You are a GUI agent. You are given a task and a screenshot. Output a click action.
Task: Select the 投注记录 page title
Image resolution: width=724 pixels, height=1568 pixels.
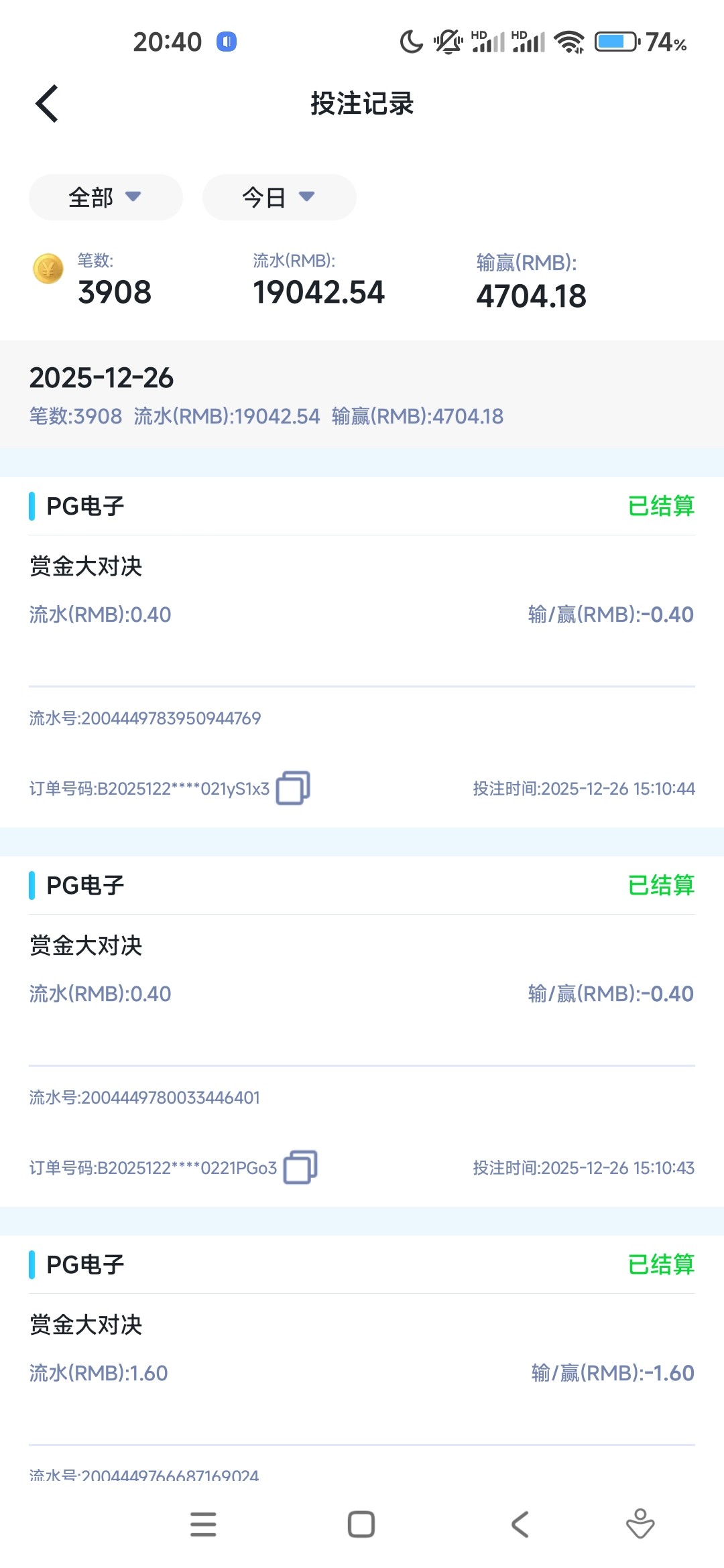(x=361, y=105)
